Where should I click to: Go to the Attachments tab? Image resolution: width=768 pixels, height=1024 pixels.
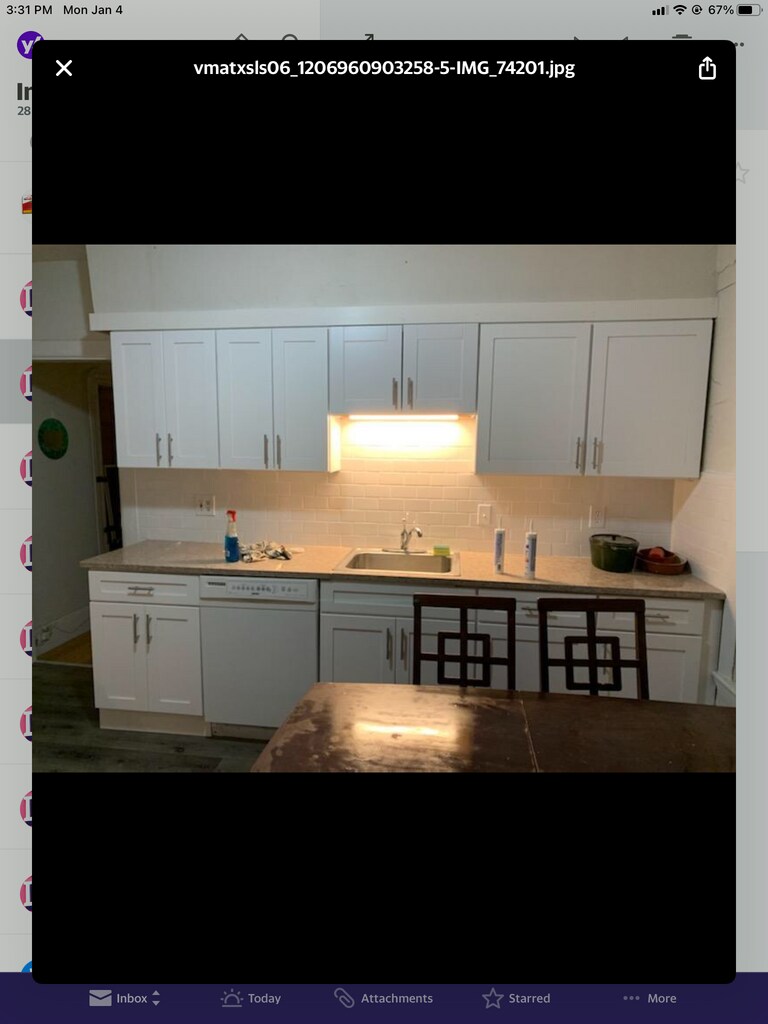point(384,998)
